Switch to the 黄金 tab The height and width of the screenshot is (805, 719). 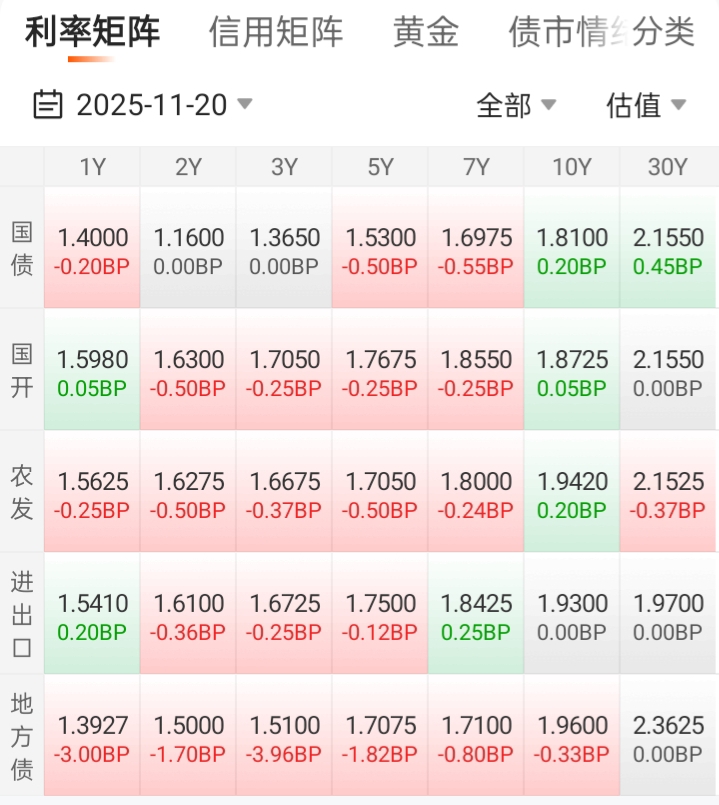click(x=426, y=32)
